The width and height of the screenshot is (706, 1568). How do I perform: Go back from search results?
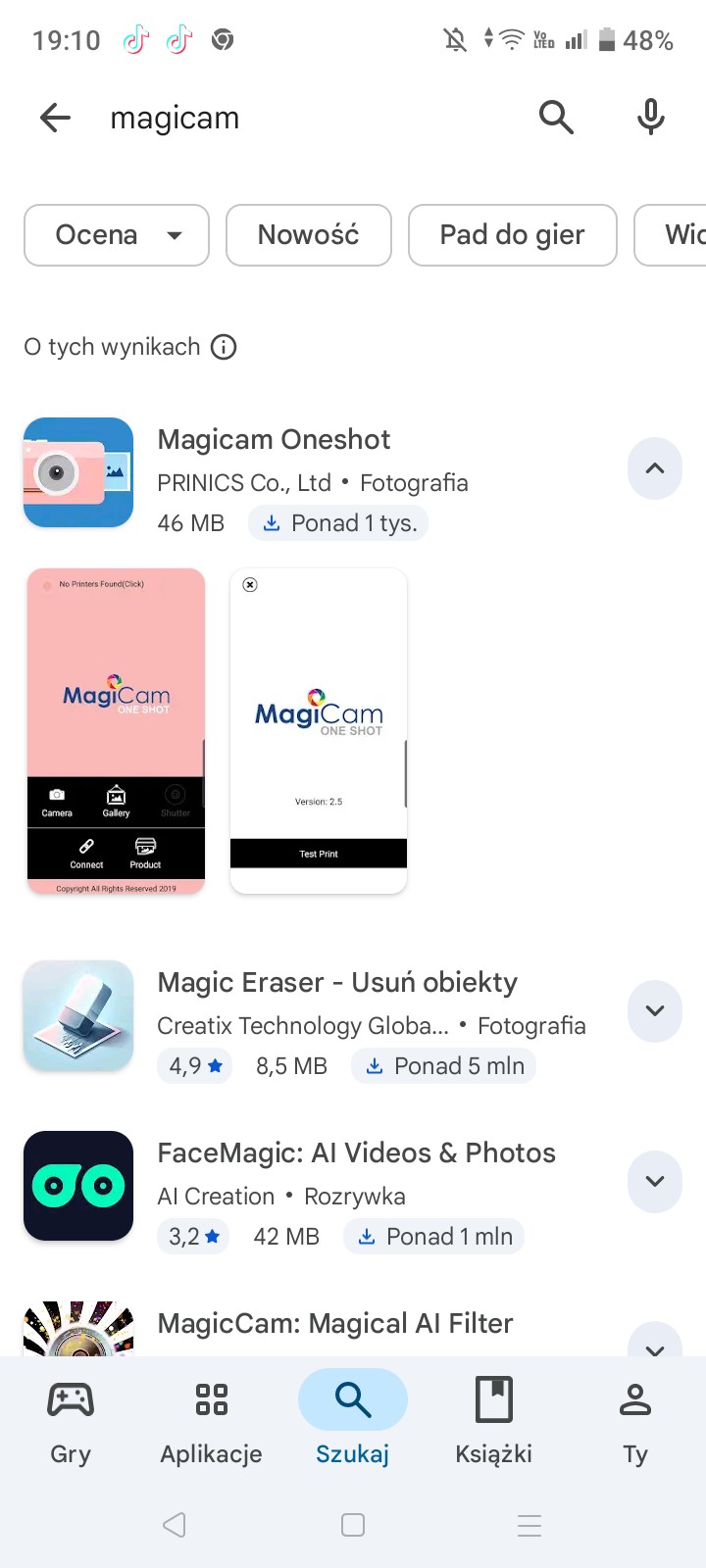56,119
